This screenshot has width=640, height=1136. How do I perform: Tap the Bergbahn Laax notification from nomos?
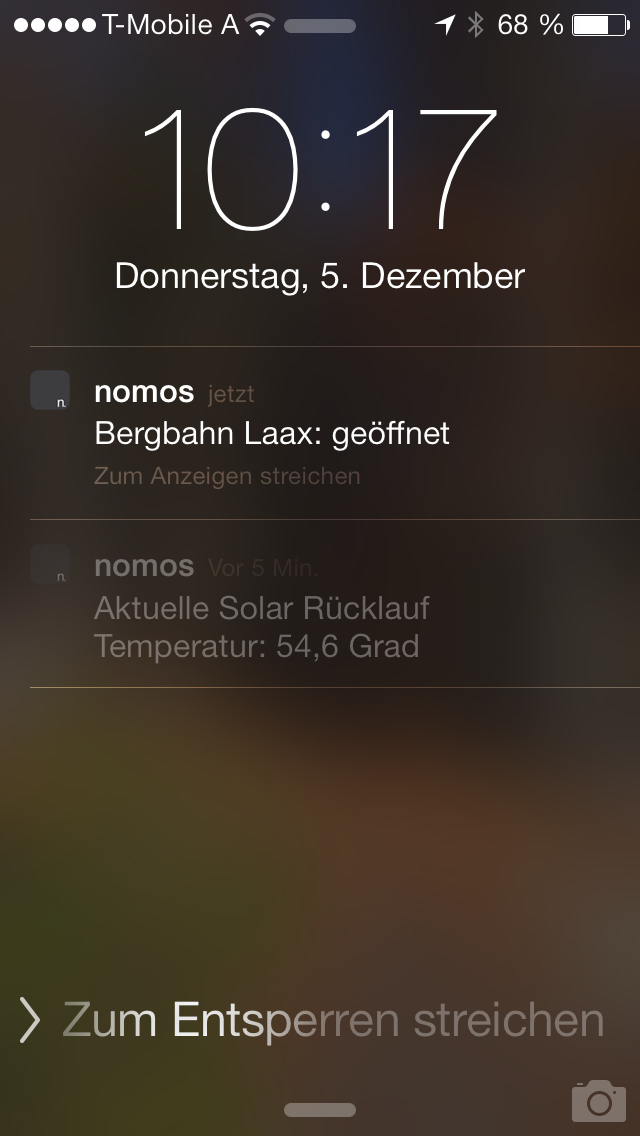click(272, 433)
